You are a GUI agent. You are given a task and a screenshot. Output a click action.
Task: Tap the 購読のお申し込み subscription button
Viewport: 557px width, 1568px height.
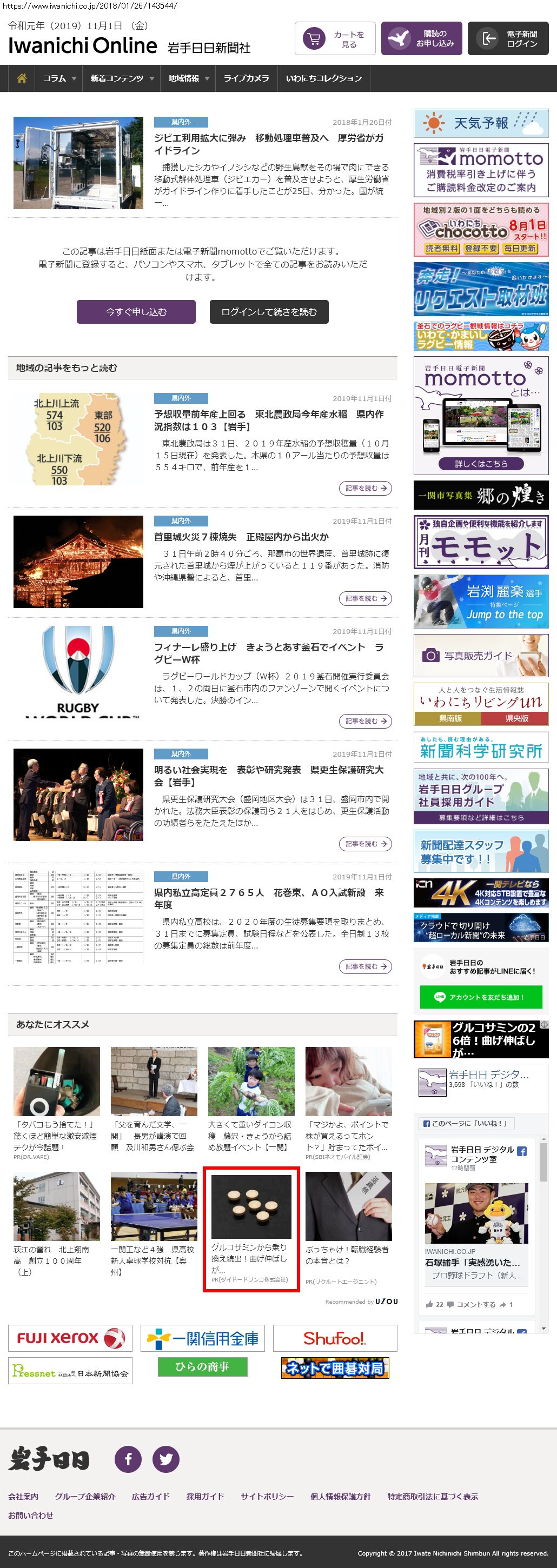421,39
